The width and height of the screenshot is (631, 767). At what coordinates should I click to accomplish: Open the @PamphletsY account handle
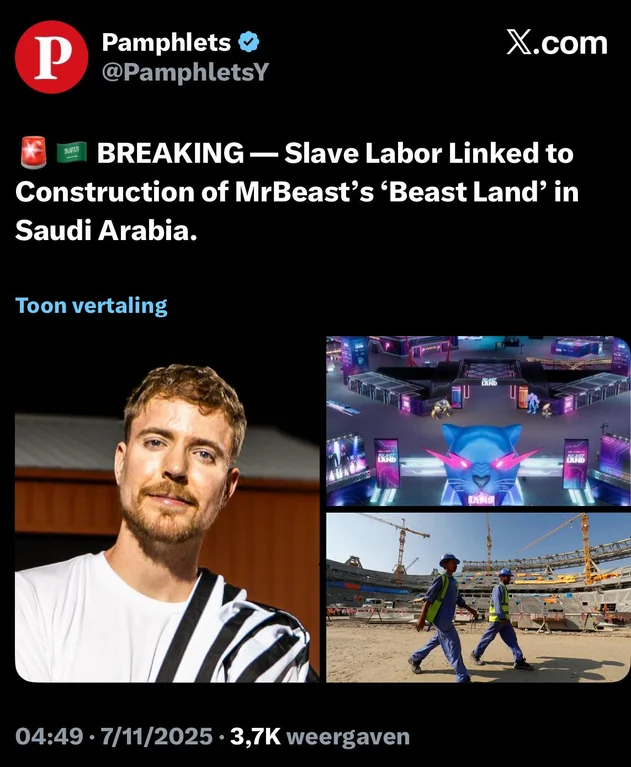tap(185, 72)
